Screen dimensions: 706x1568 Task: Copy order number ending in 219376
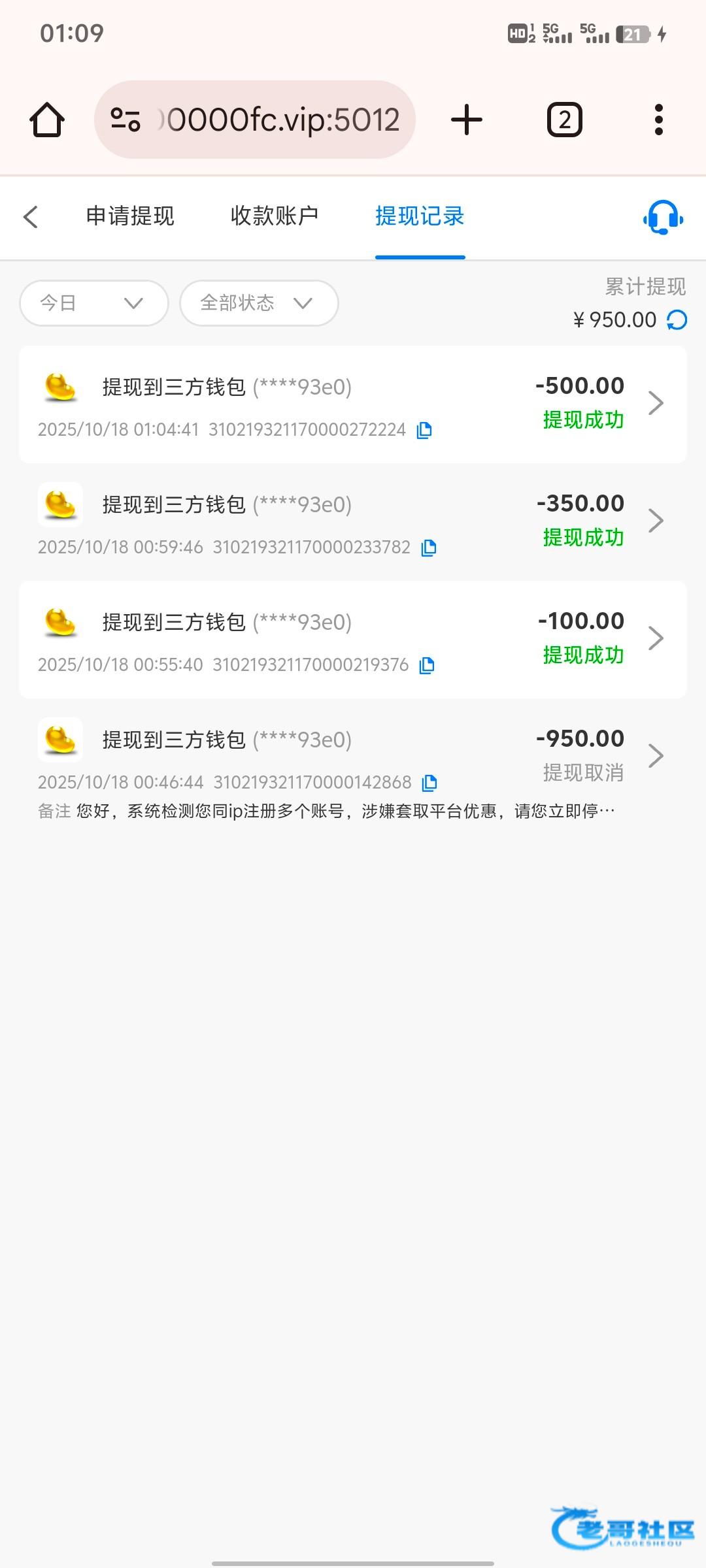[x=427, y=665]
